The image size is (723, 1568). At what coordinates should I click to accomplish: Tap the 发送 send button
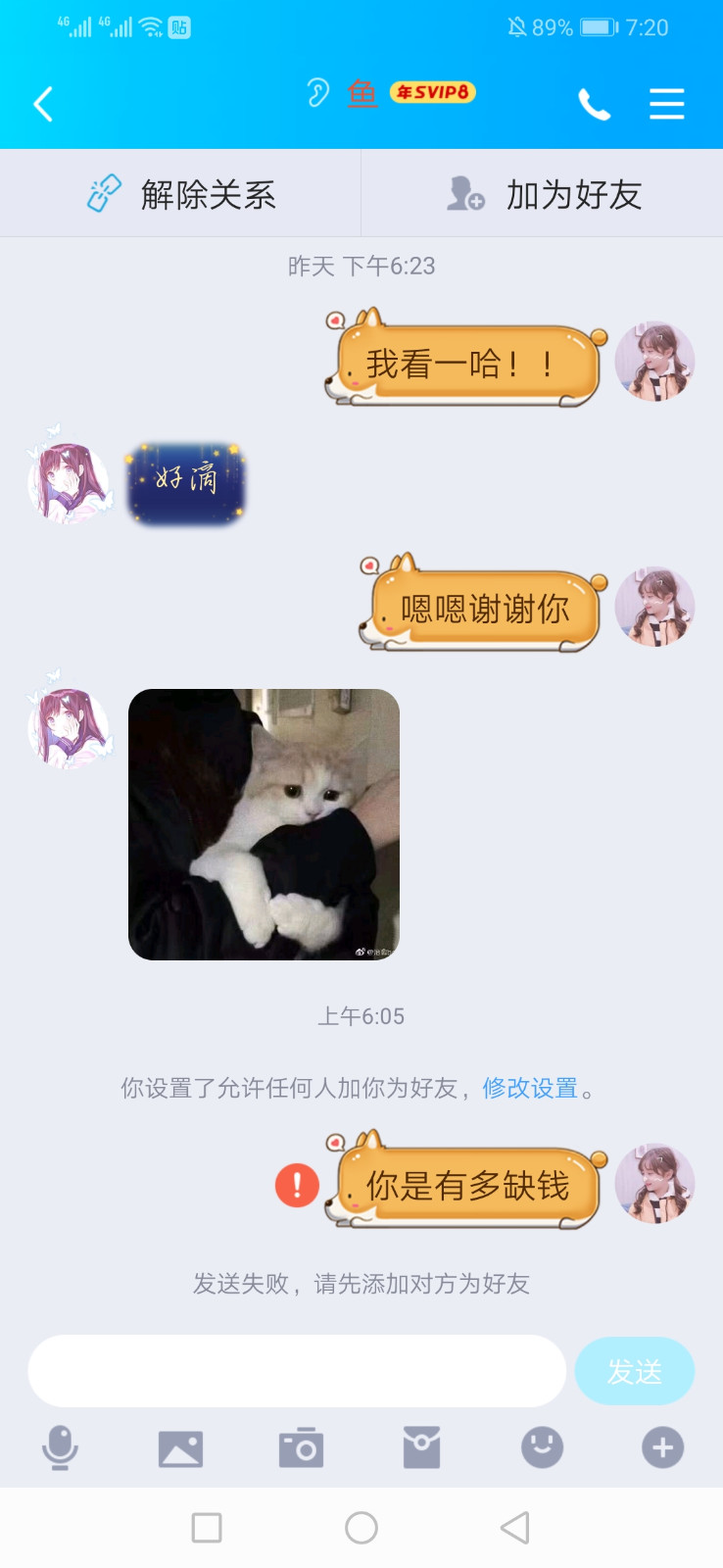point(635,1371)
